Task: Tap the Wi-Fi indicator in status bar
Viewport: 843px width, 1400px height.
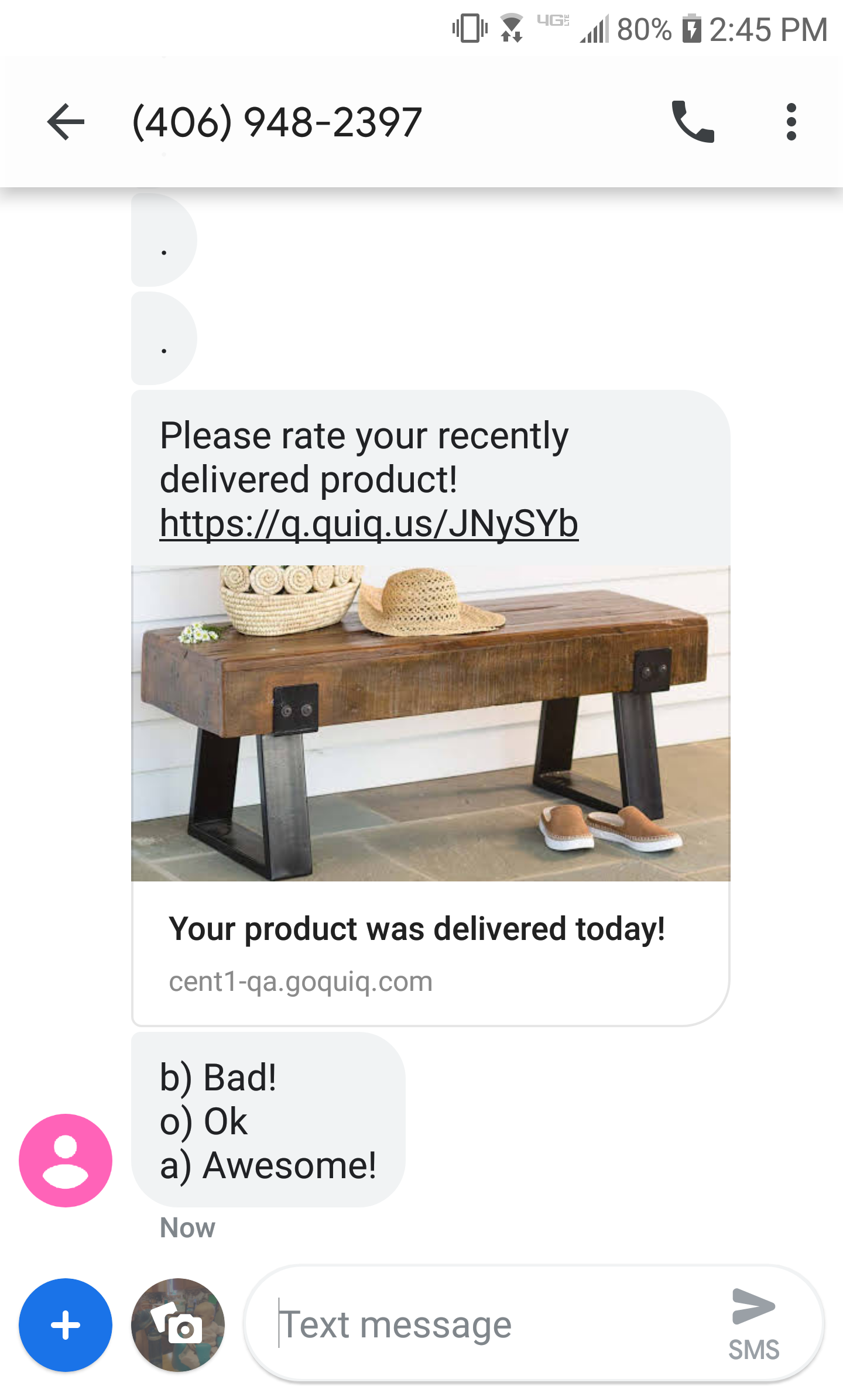Action: (511, 28)
